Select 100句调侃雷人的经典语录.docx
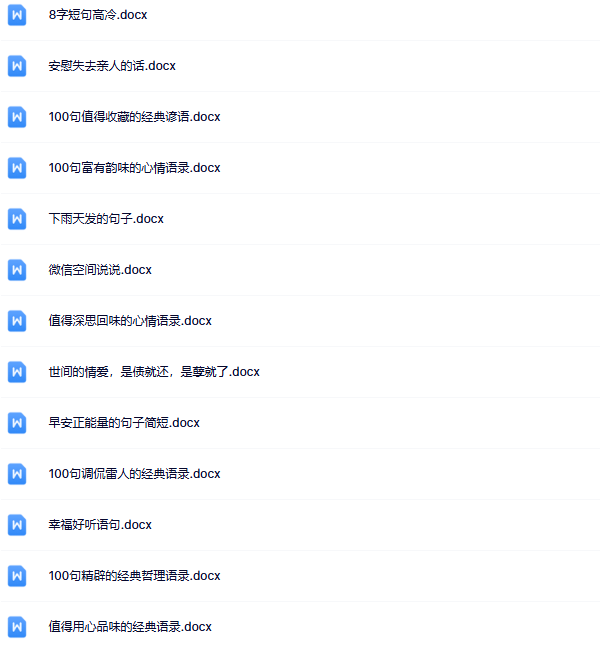 coord(134,474)
